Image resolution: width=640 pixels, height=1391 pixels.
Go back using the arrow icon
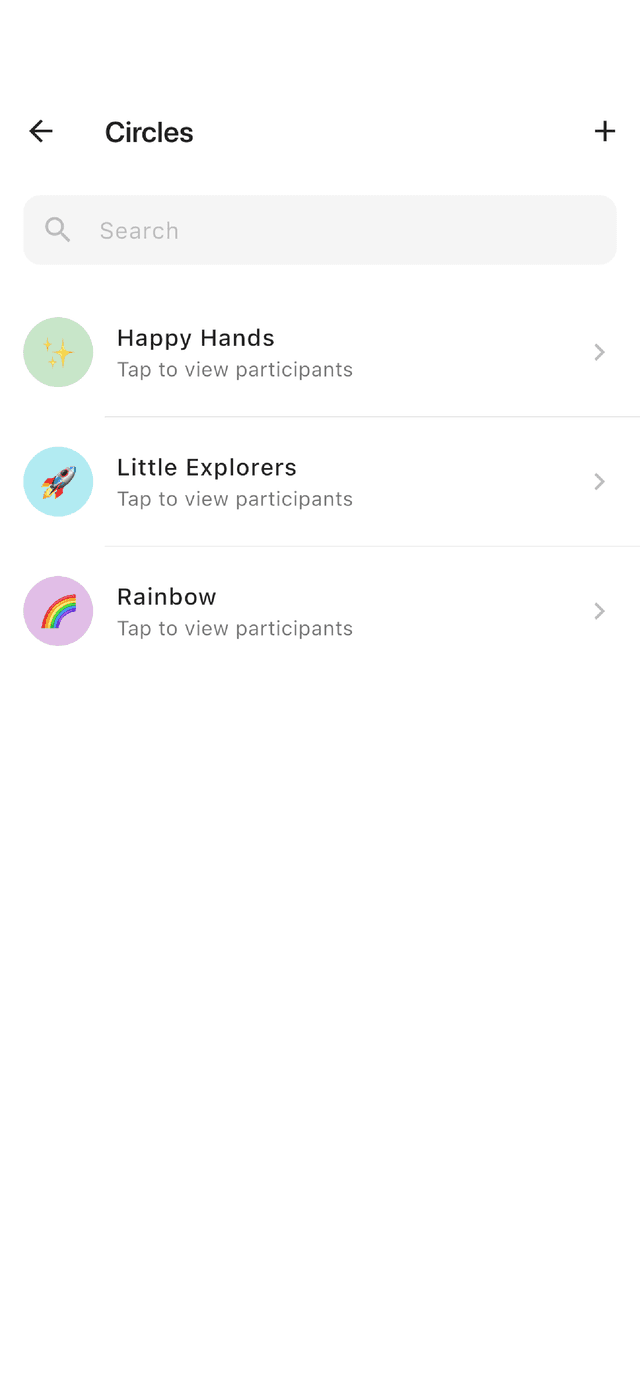(x=41, y=131)
